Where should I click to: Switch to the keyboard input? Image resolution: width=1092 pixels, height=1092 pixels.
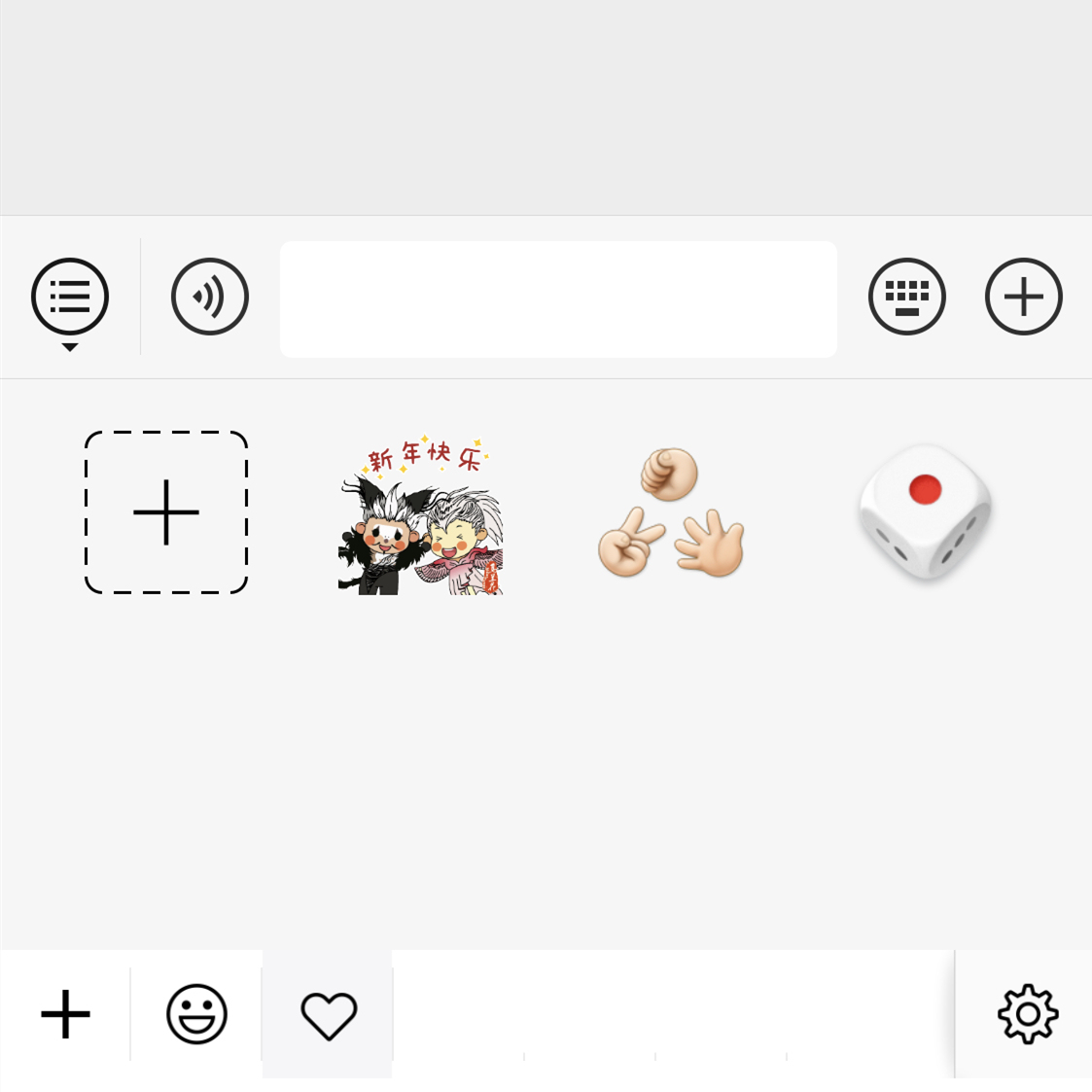(906, 298)
